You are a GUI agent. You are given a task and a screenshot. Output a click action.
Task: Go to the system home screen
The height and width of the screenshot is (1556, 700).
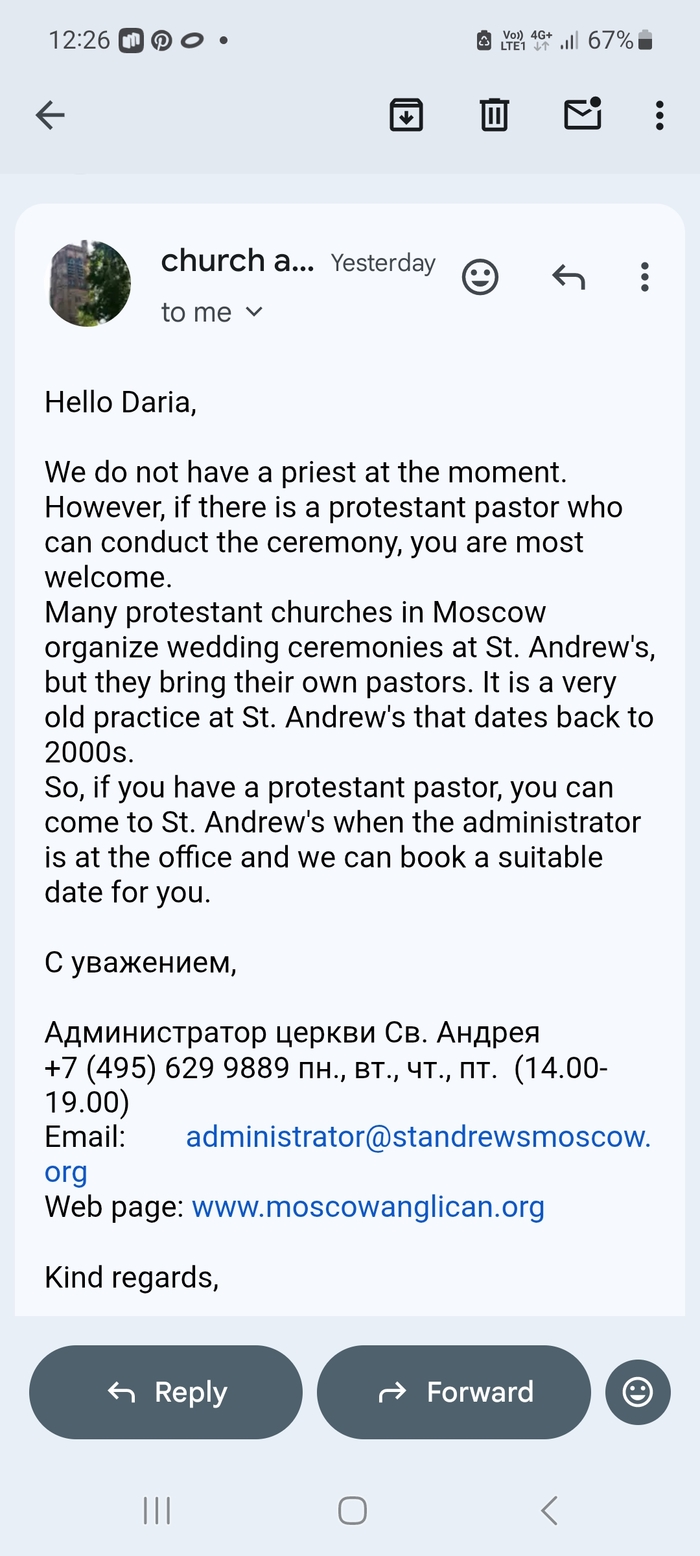[x=352, y=1510]
